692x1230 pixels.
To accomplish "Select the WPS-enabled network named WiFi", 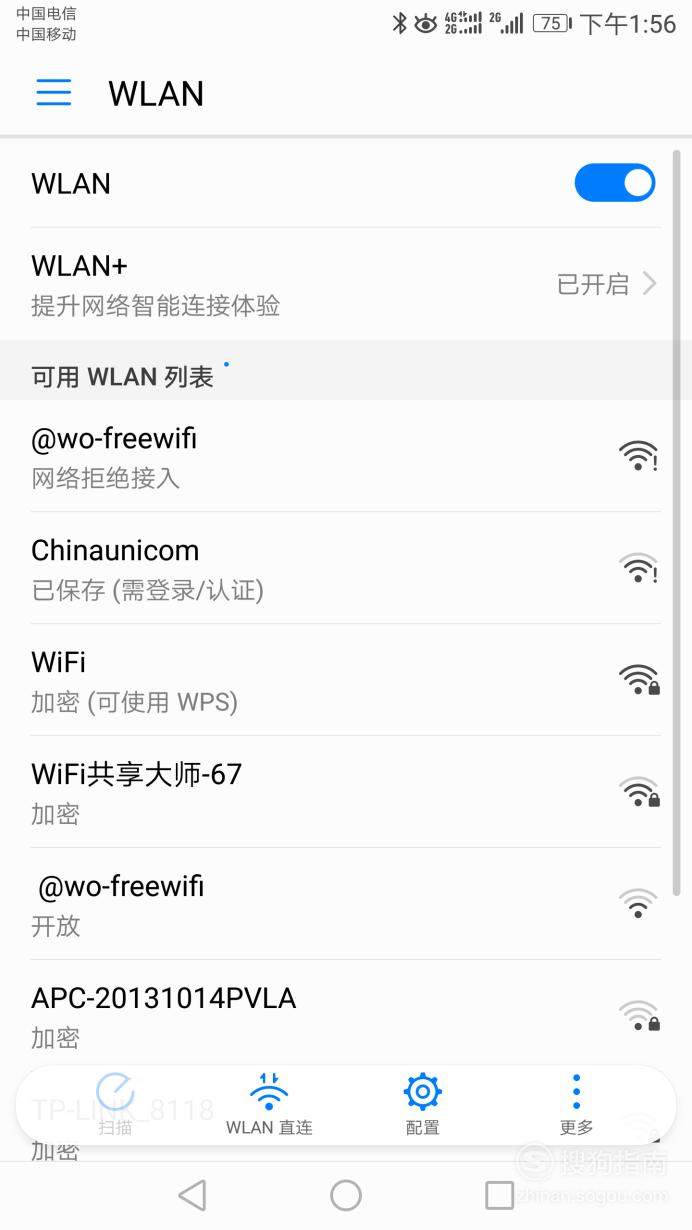I will point(346,680).
